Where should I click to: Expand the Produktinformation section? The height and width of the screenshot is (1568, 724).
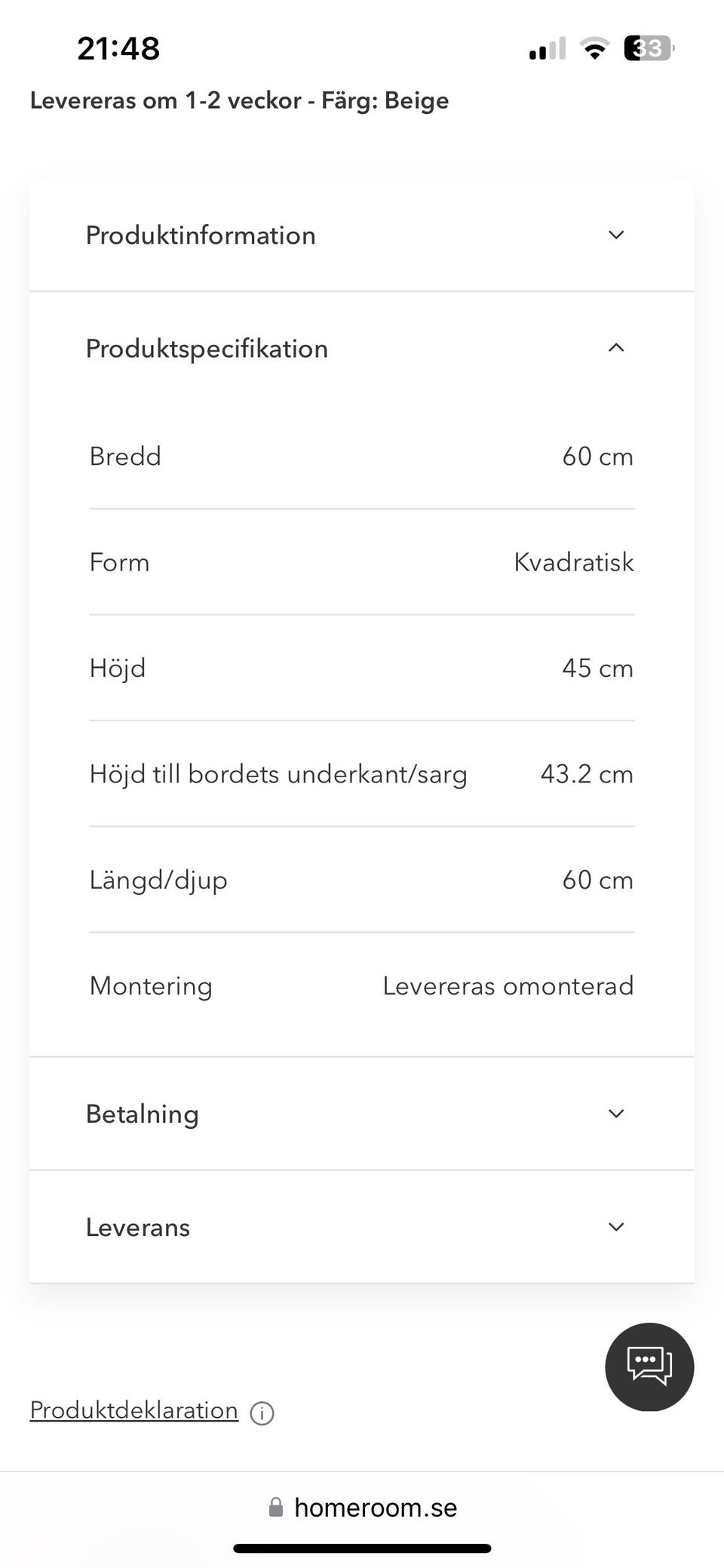coord(361,235)
